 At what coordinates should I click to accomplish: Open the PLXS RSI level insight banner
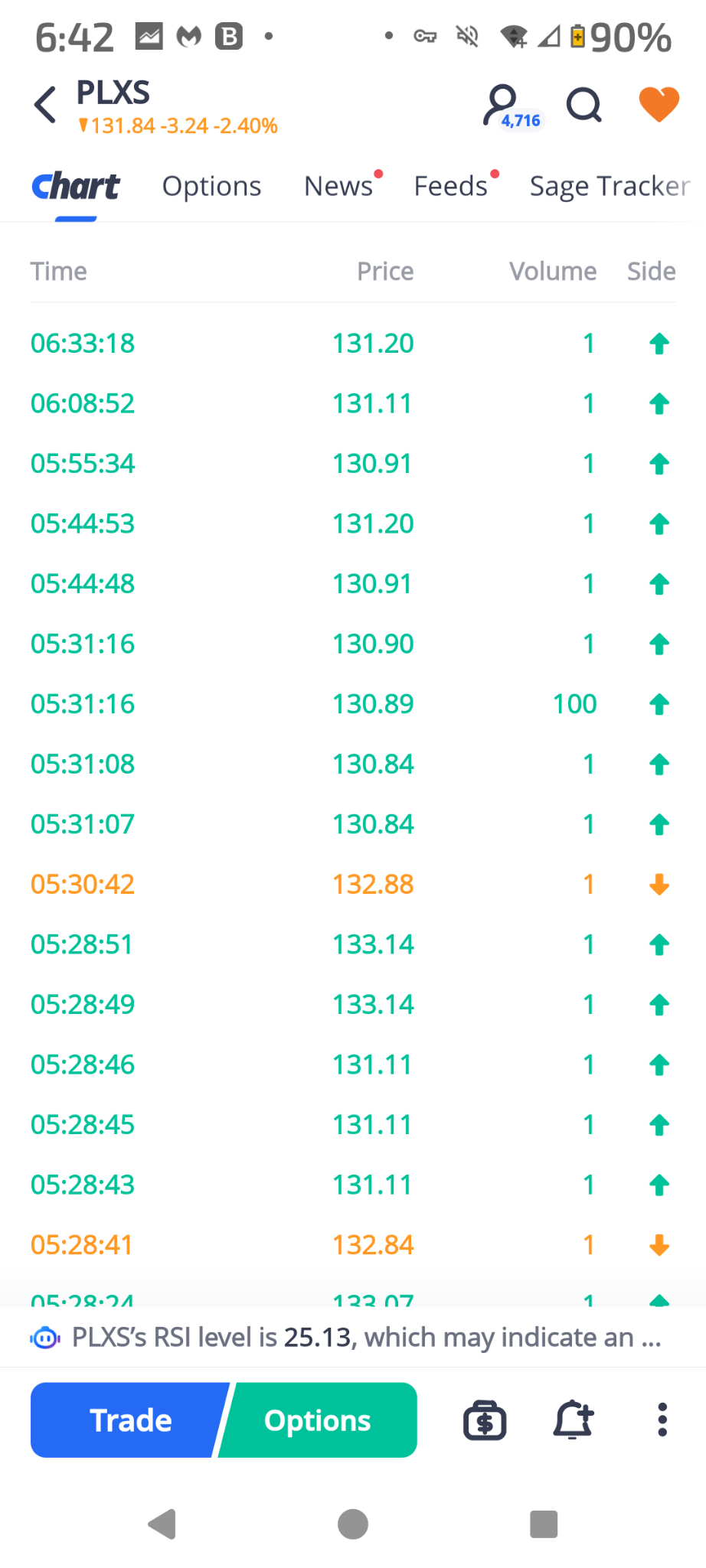coord(353,1337)
